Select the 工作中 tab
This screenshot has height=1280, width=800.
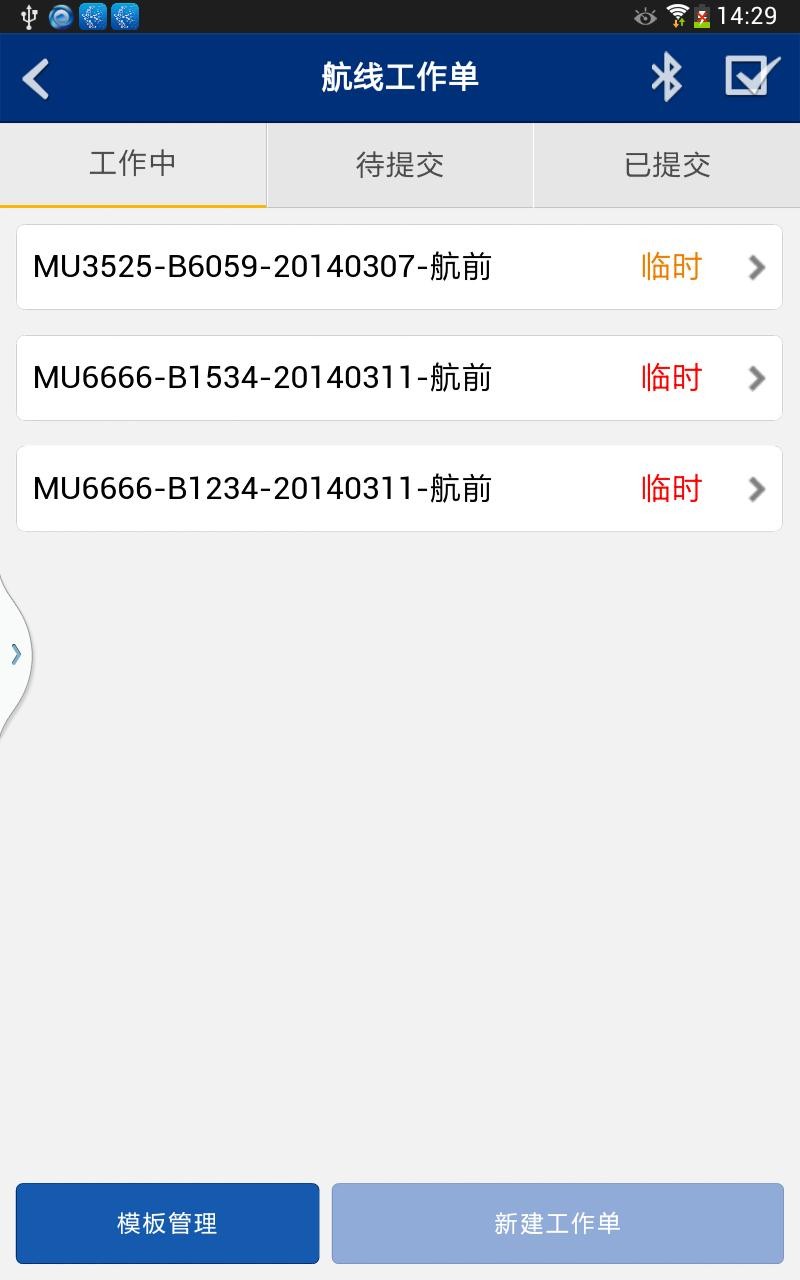pyautogui.click(x=133, y=165)
